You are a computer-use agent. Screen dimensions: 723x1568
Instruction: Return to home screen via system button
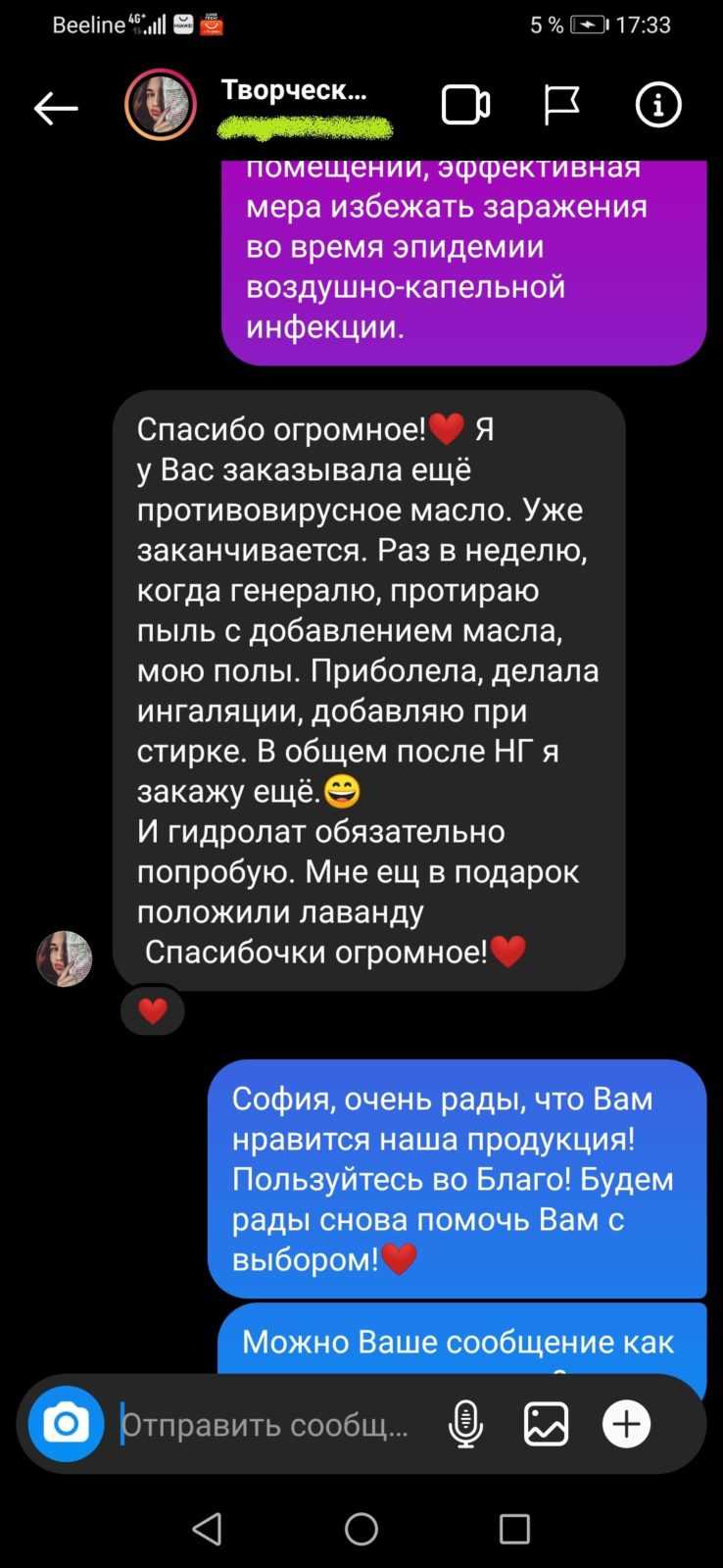(x=361, y=1529)
